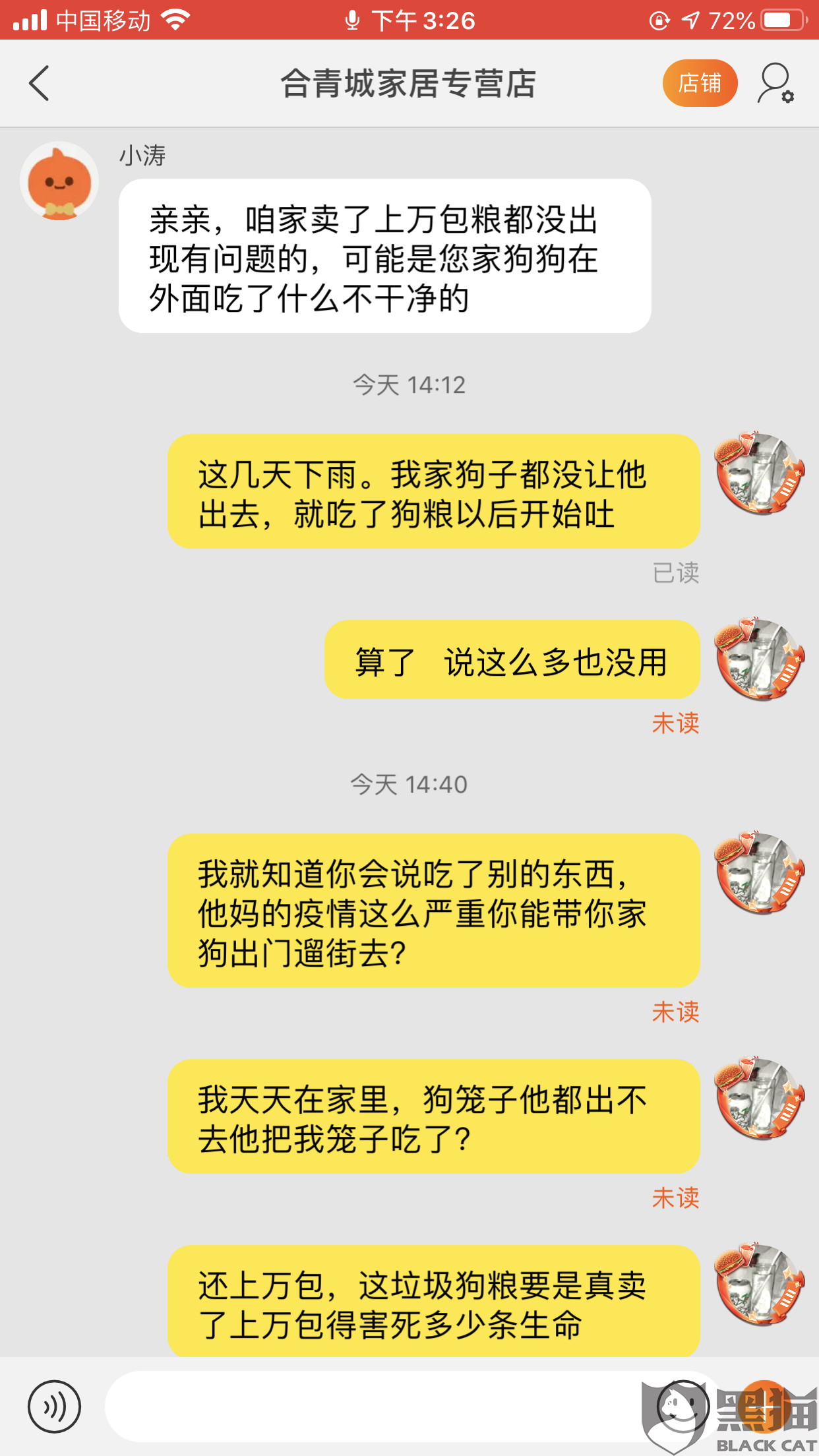Open the 店铺 store page
Image resolution: width=819 pixels, height=1456 pixels.
tap(700, 83)
